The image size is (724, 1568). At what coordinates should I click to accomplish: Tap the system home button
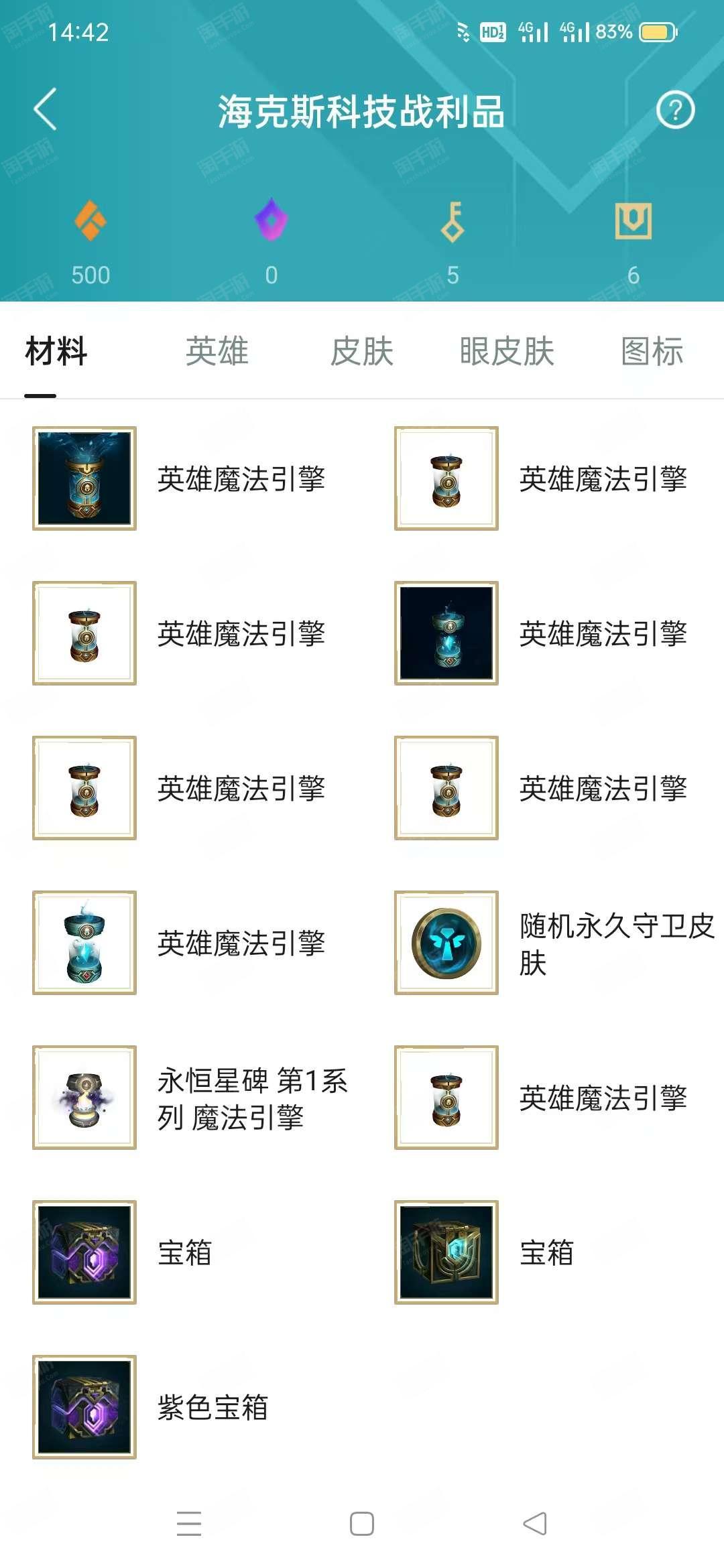(362, 1523)
